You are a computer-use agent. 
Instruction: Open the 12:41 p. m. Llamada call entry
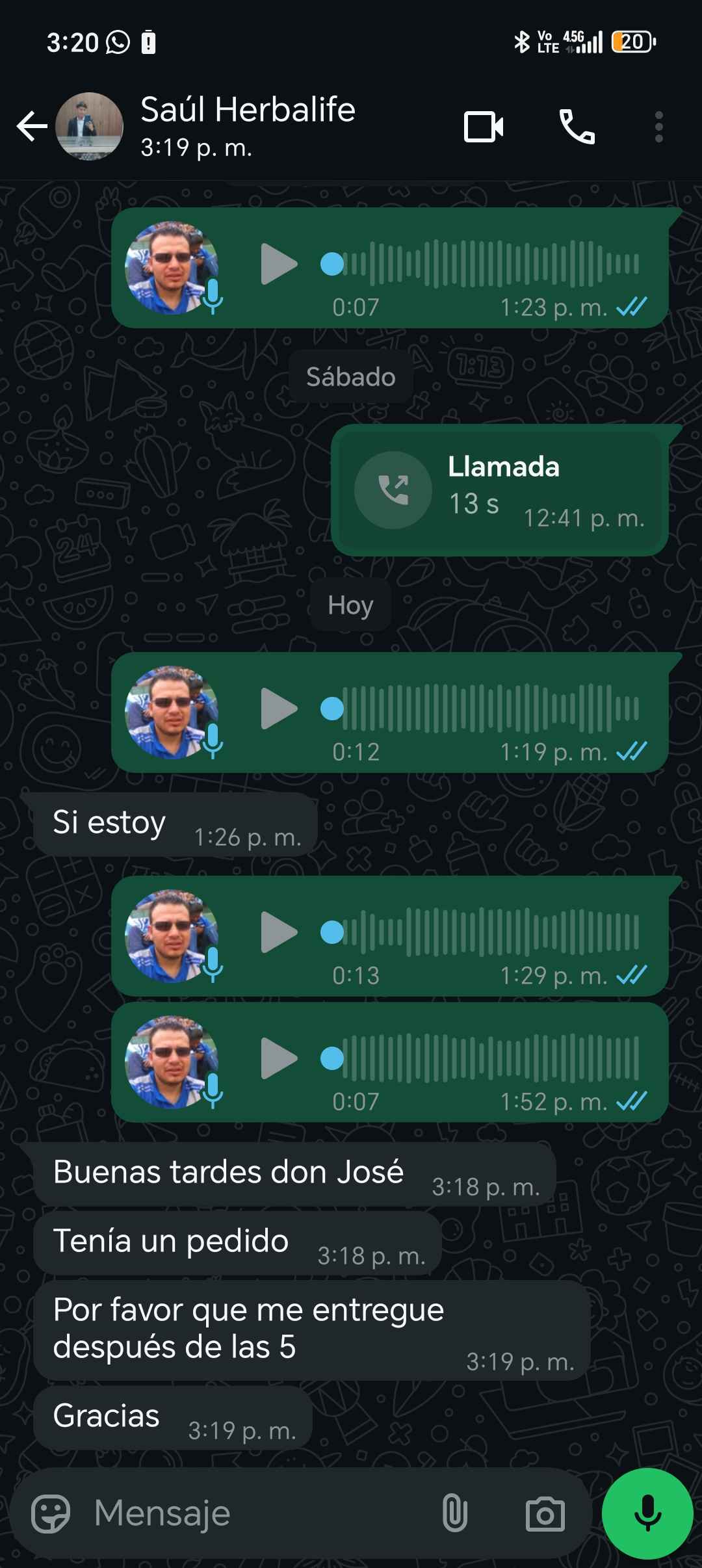[x=499, y=491]
